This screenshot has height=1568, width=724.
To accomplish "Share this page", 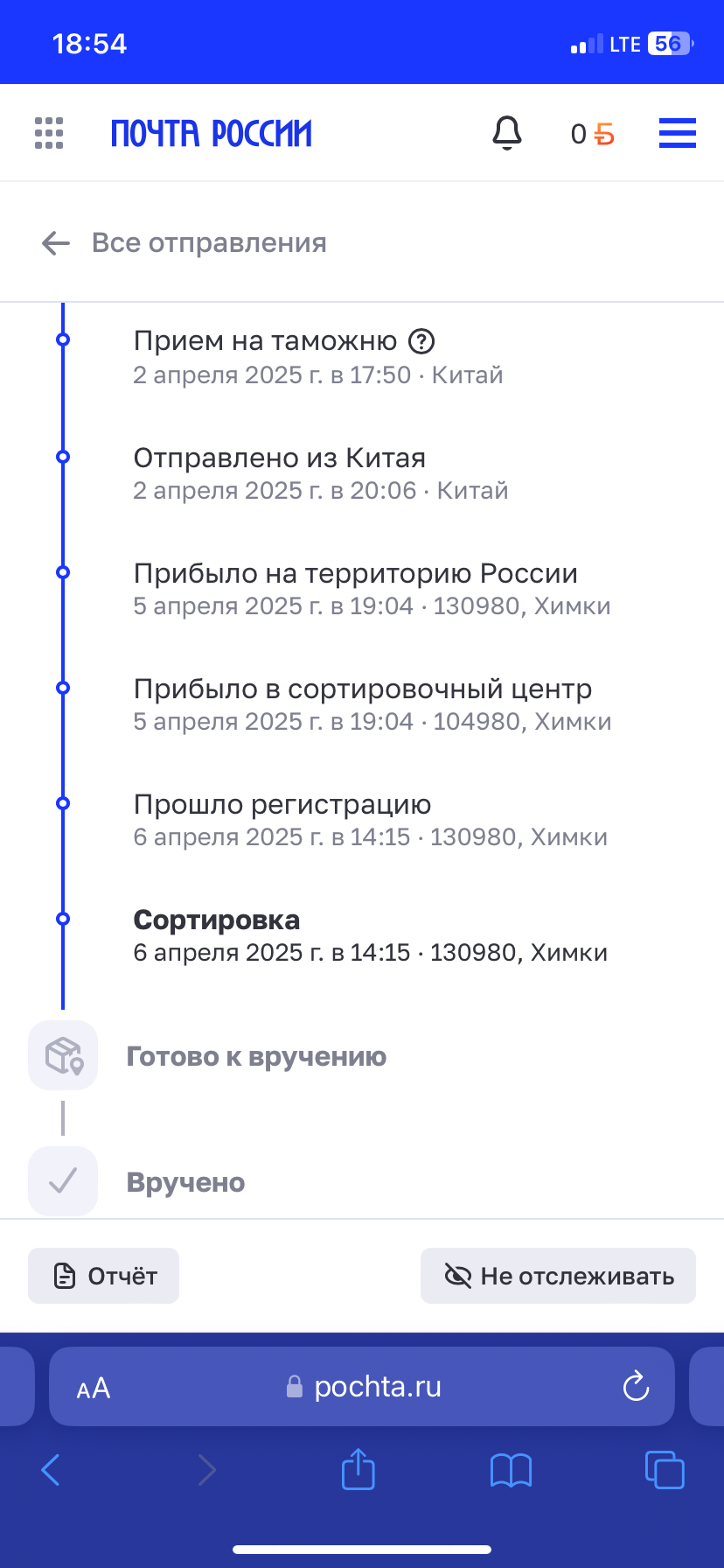I will [358, 1469].
